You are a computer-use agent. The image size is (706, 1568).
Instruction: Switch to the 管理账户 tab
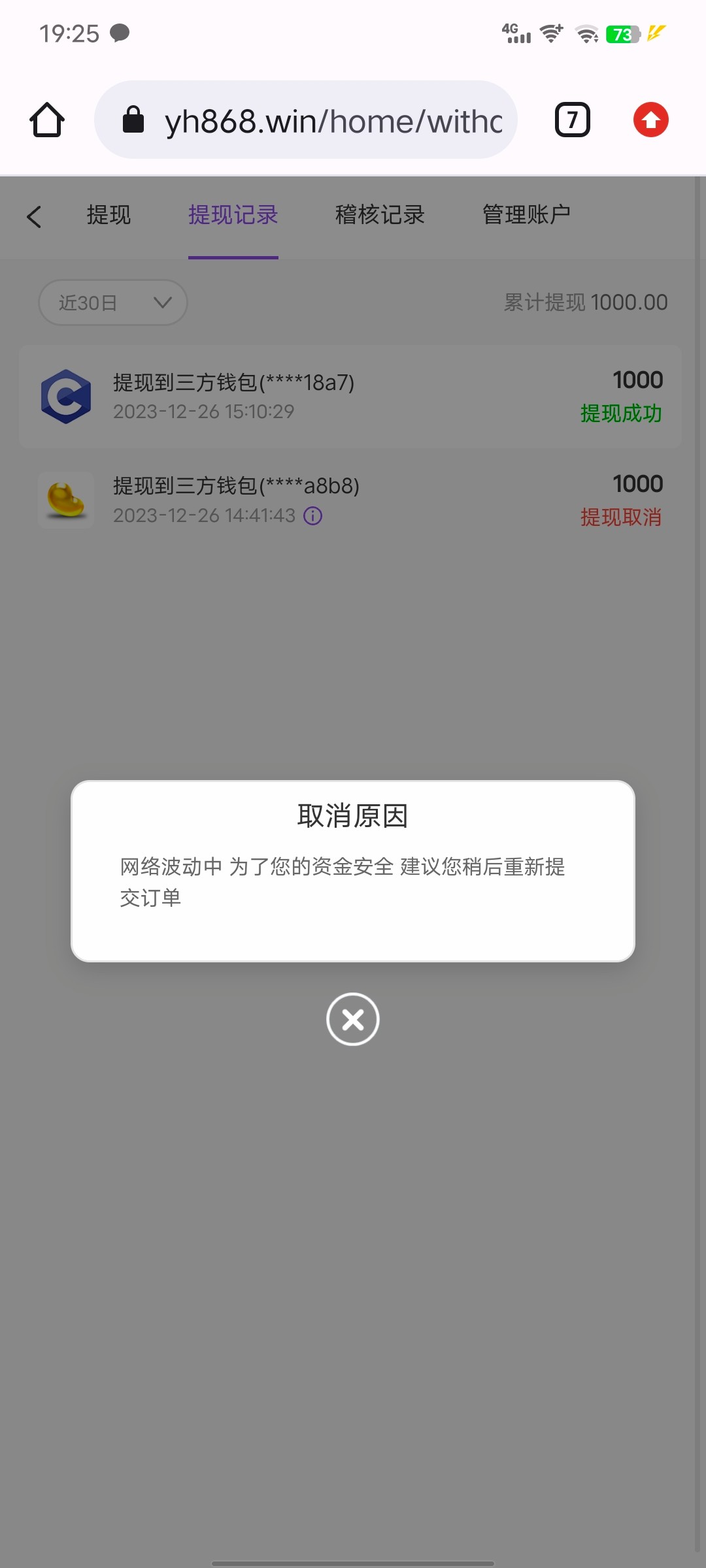coord(526,215)
